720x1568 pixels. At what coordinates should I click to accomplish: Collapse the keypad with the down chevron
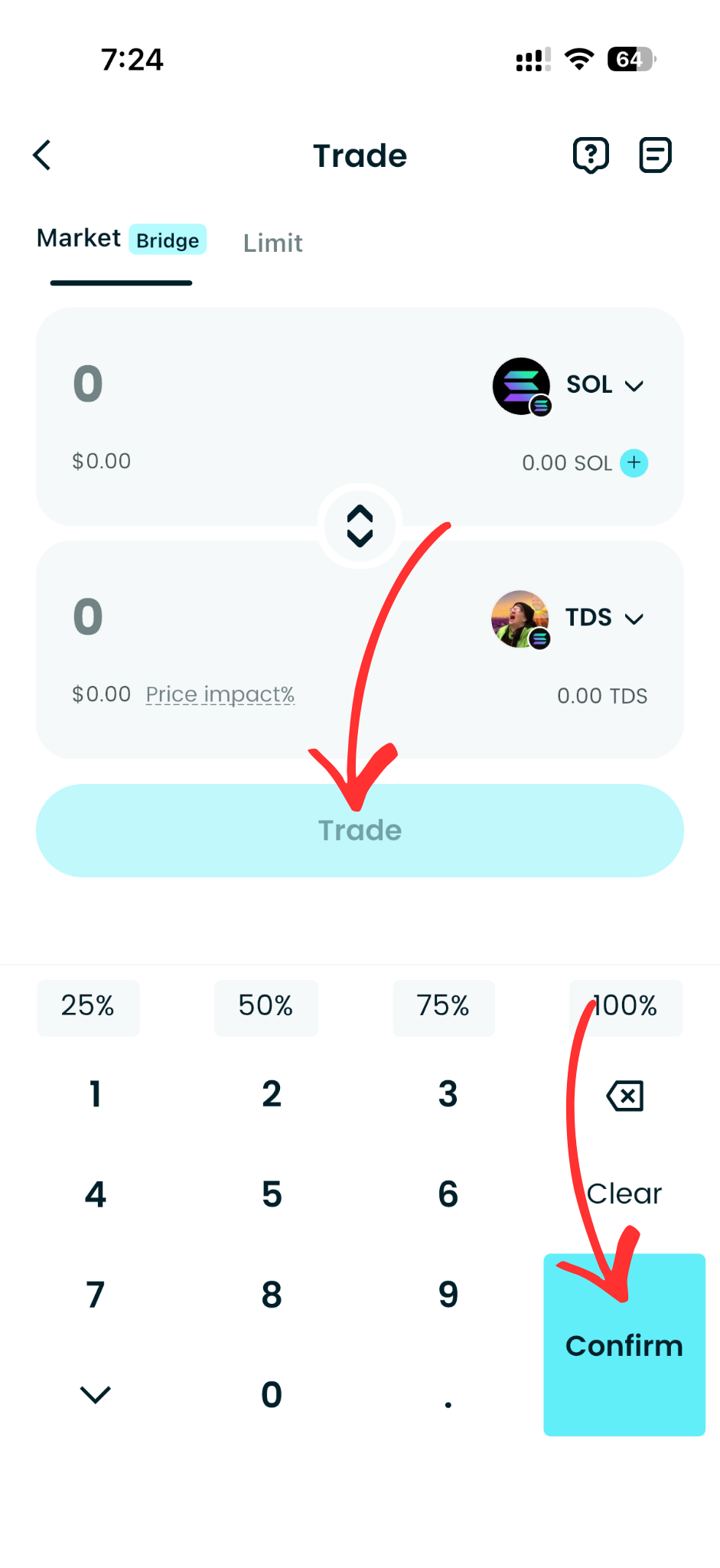click(x=95, y=1394)
